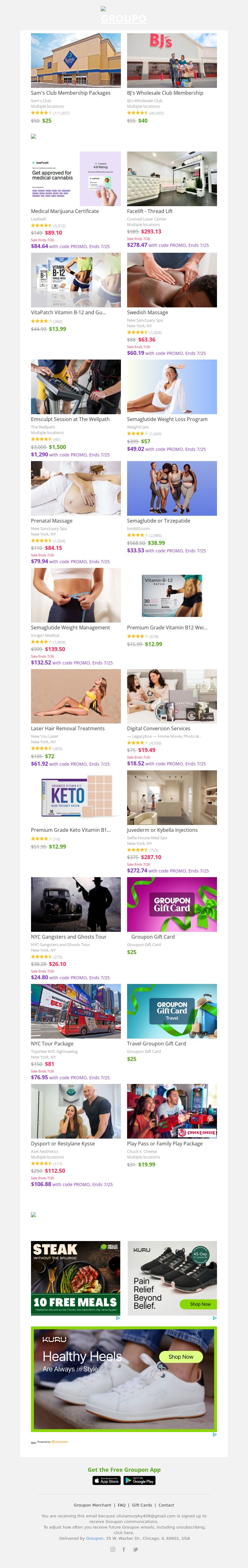Open Laser Hair Removal Treatments deal
This screenshot has width=248, height=1568.
[75, 696]
